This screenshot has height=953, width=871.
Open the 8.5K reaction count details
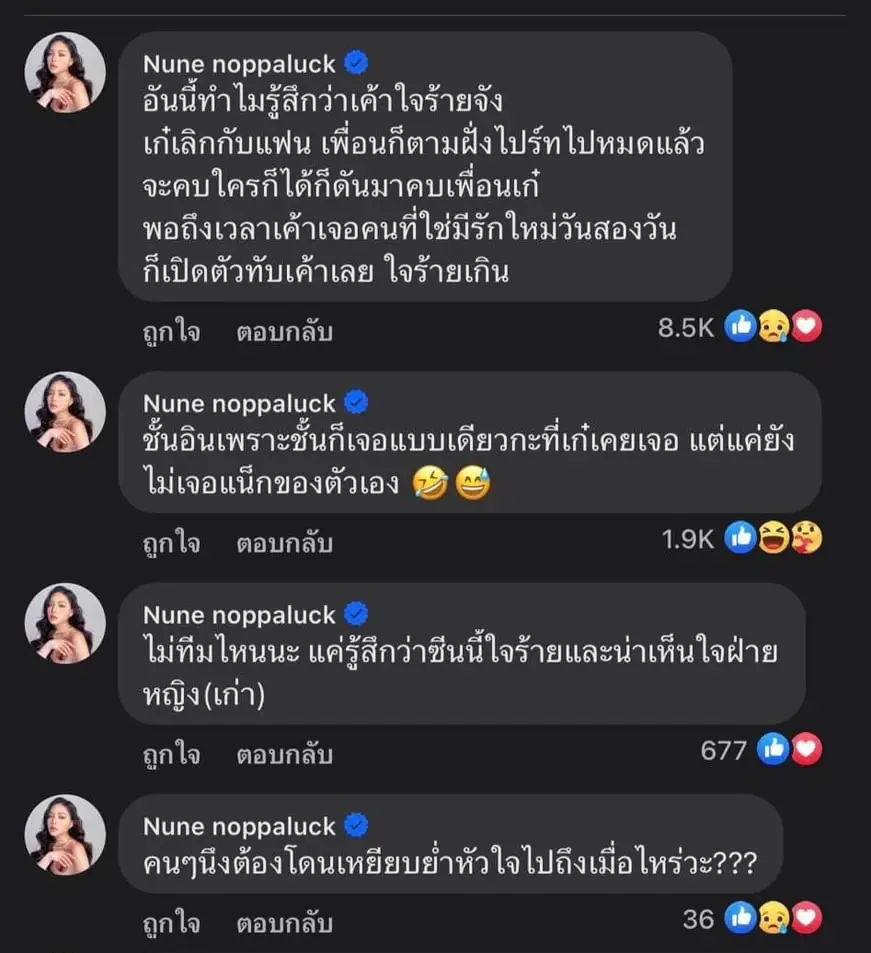point(683,325)
